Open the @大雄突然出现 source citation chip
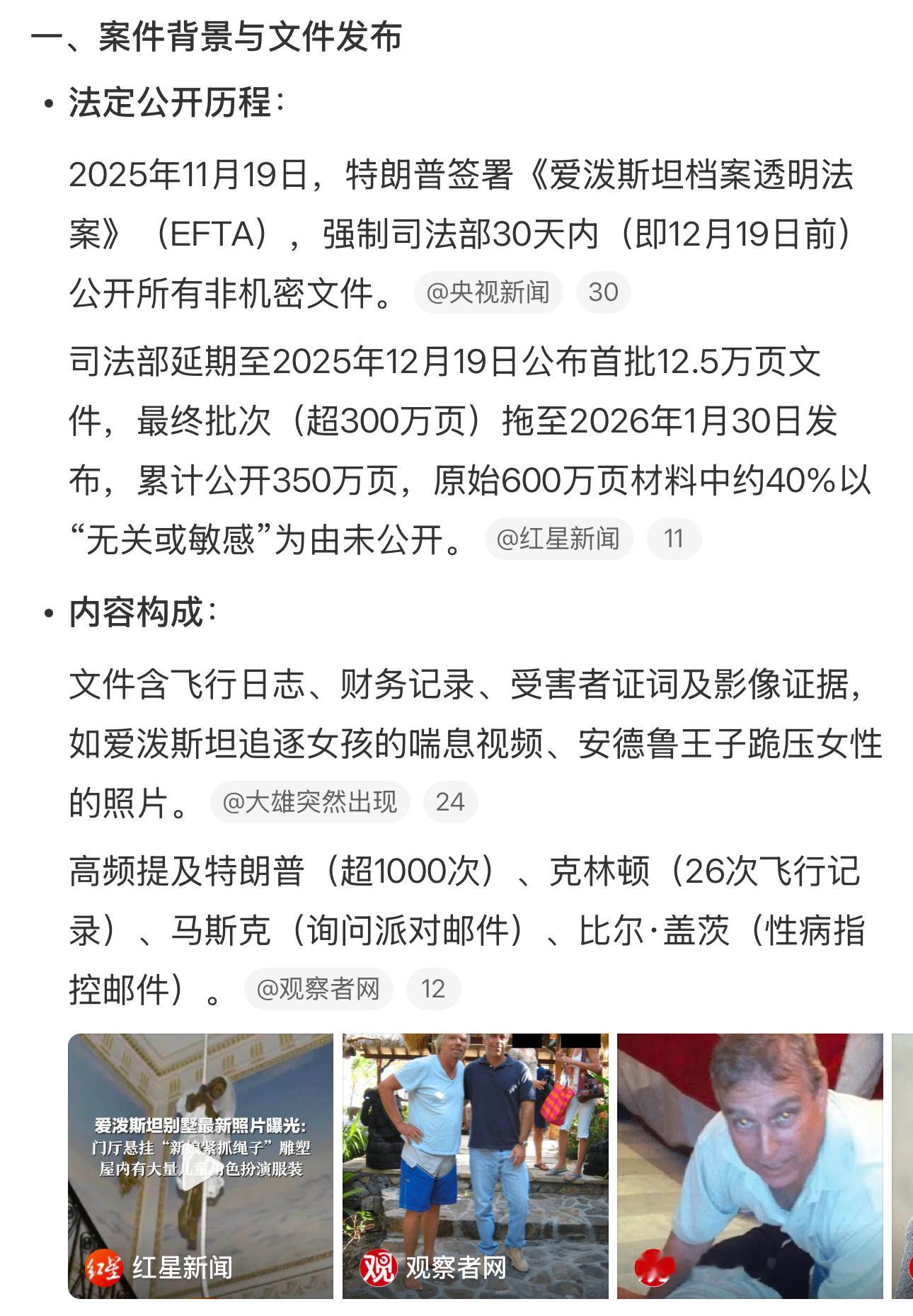The height and width of the screenshot is (1316, 913). 308,803
